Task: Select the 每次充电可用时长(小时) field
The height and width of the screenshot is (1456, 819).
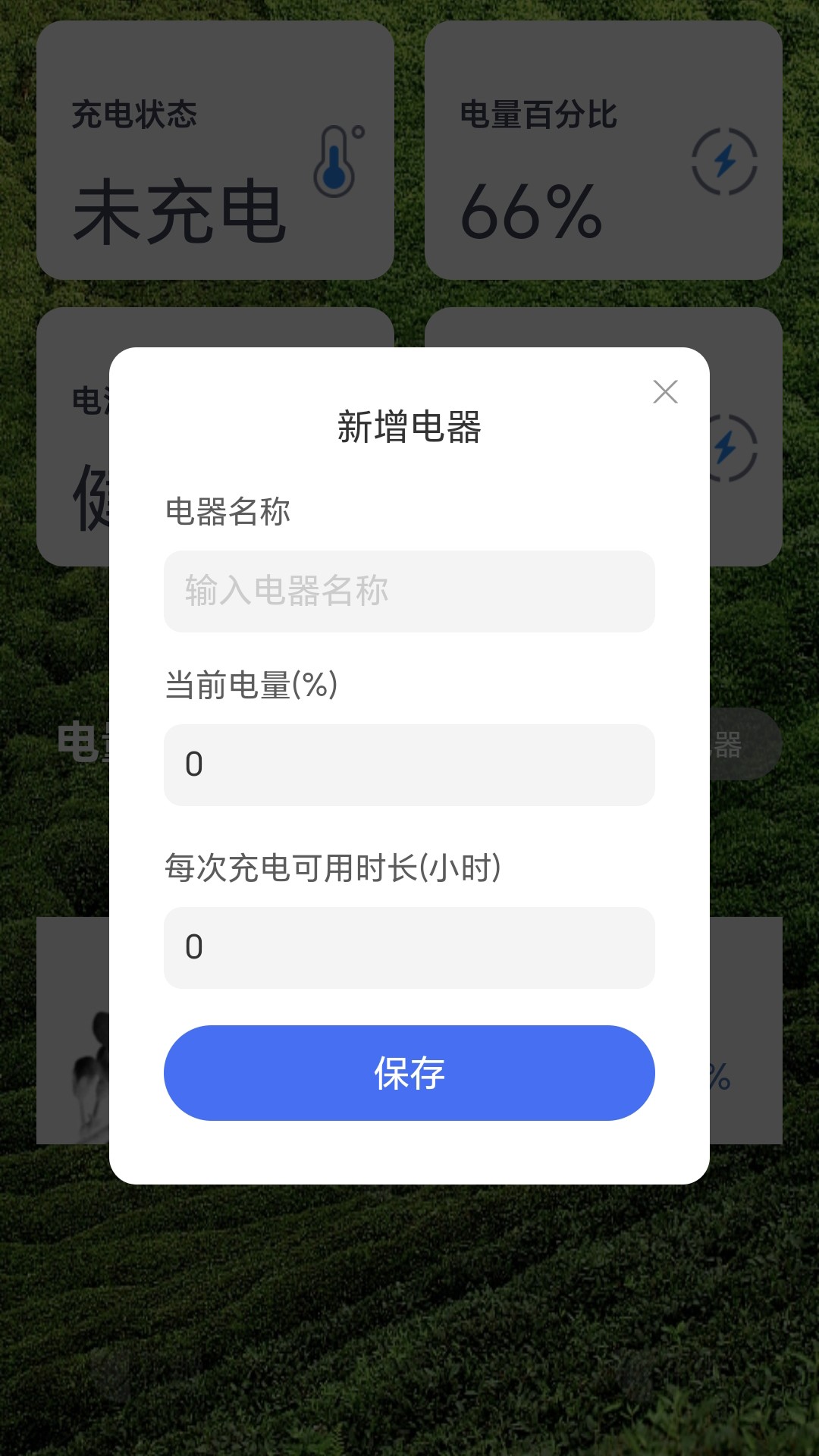Action: tap(409, 947)
